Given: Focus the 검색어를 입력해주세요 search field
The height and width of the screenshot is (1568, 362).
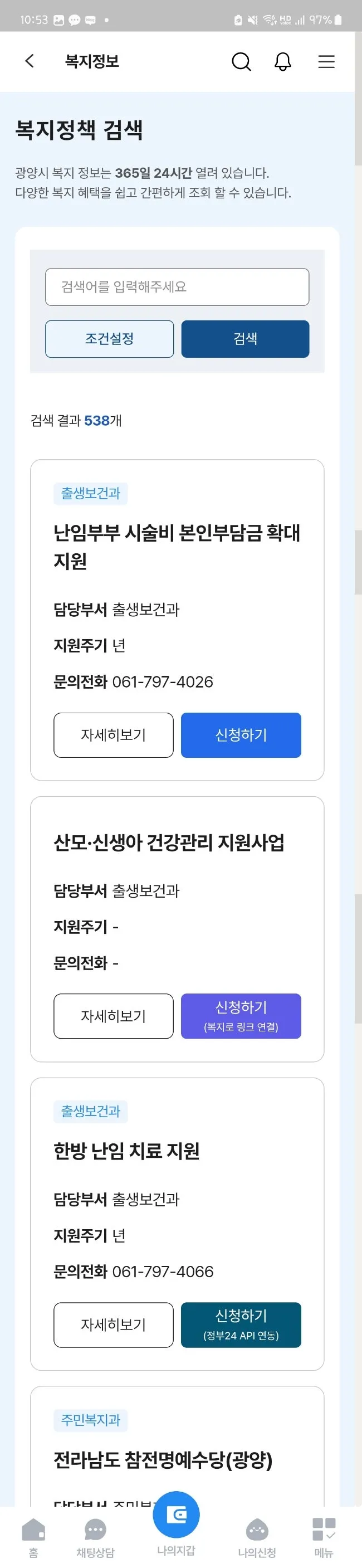Looking at the screenshot, I should pos(177,287).
